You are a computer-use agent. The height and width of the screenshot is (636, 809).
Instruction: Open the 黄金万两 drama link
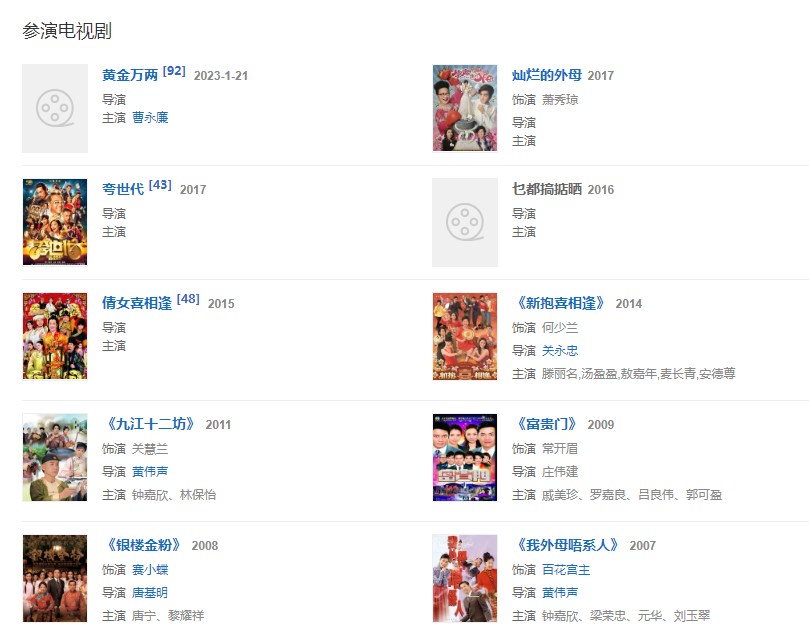click(130, 75)
